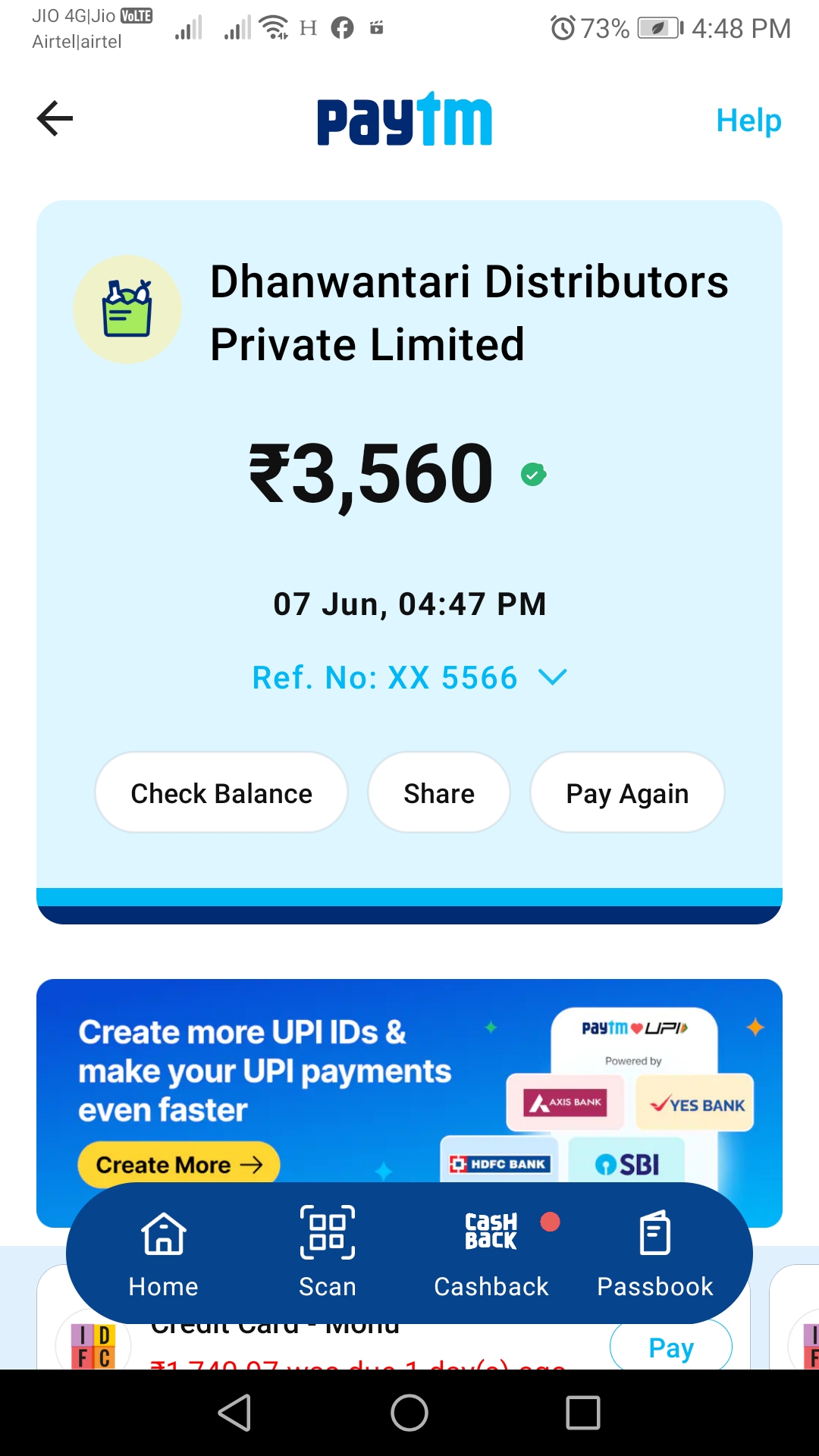The width and height of the screenshot is (819, 1456).
Task: Open the Help link
Action: (x=748, y=120)
